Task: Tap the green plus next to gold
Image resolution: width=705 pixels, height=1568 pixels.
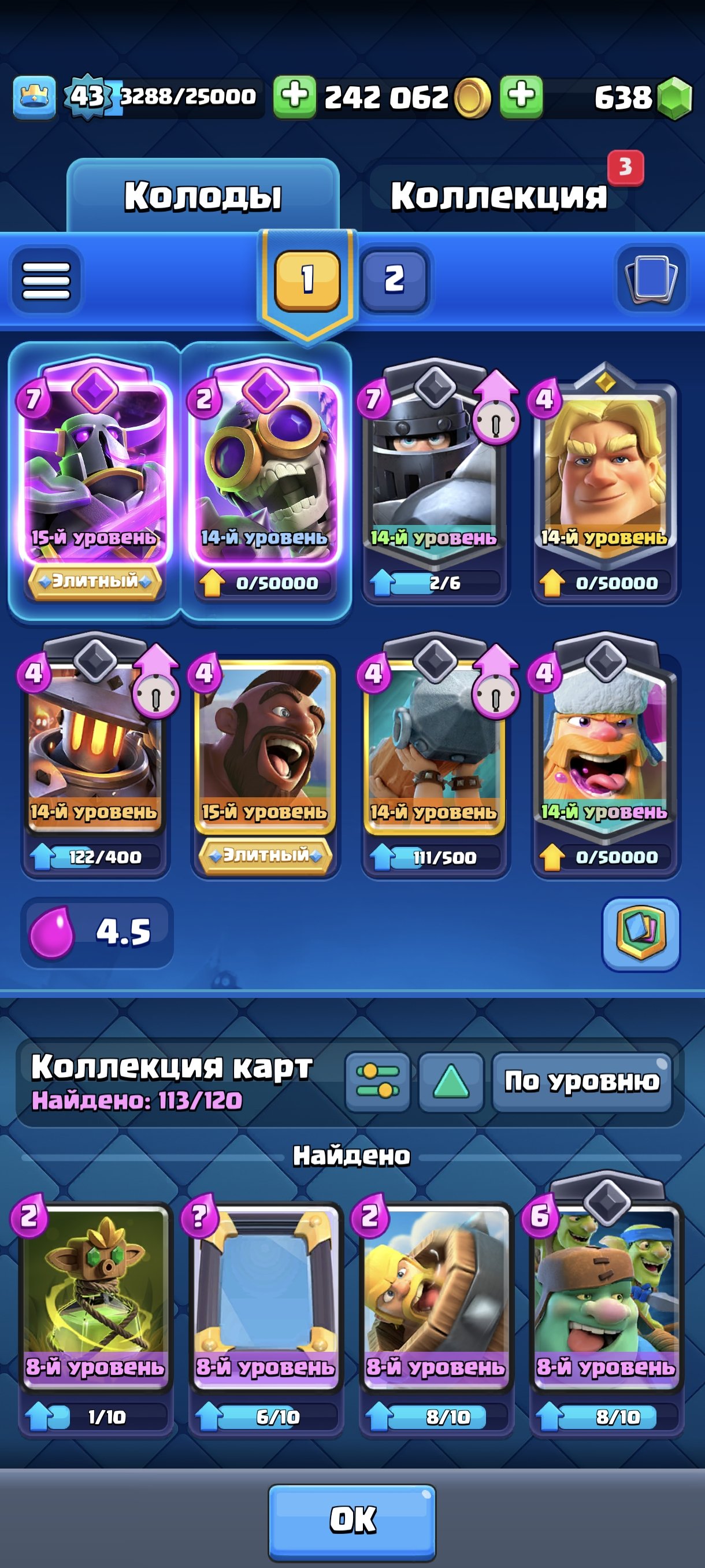Action: coord(294,96)
